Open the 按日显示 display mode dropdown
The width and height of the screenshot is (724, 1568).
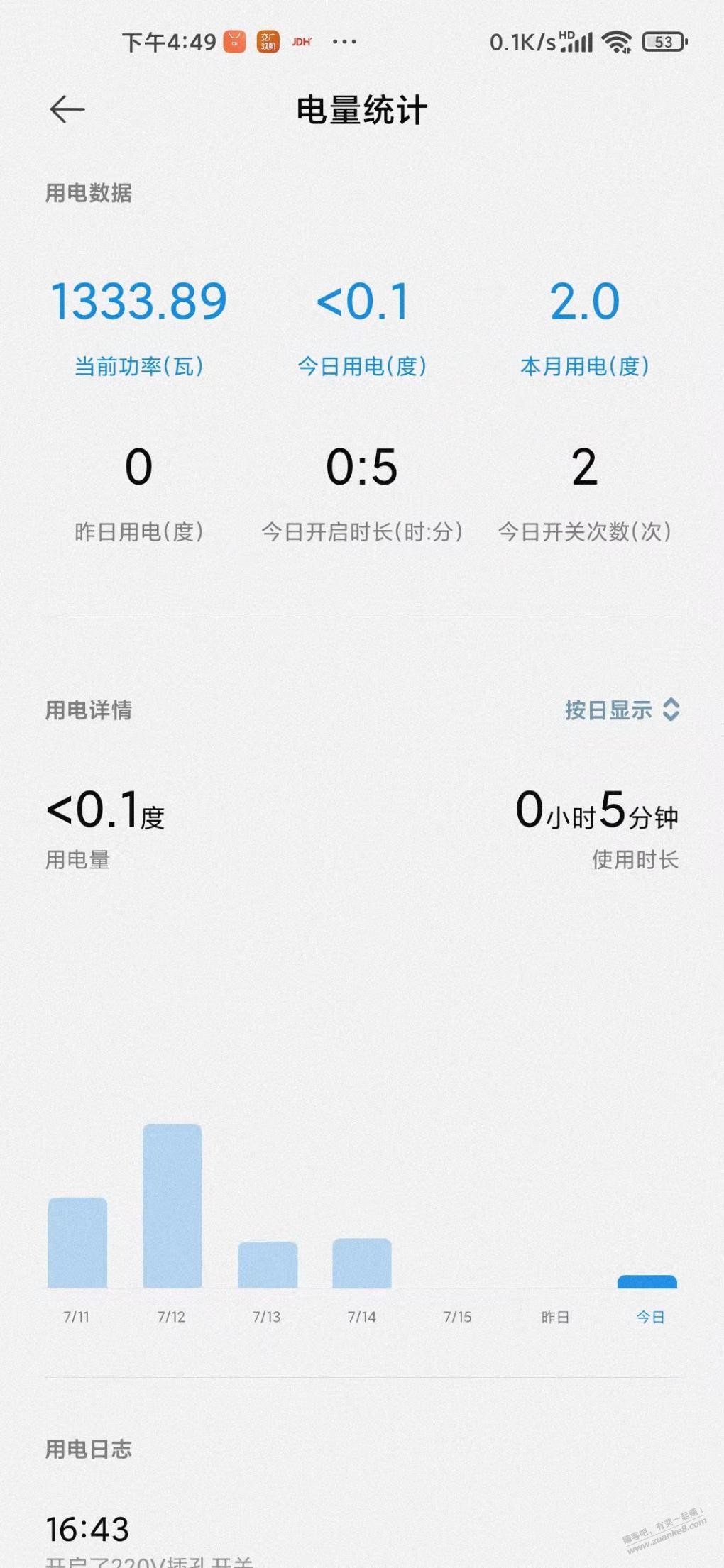pos(622,710)
